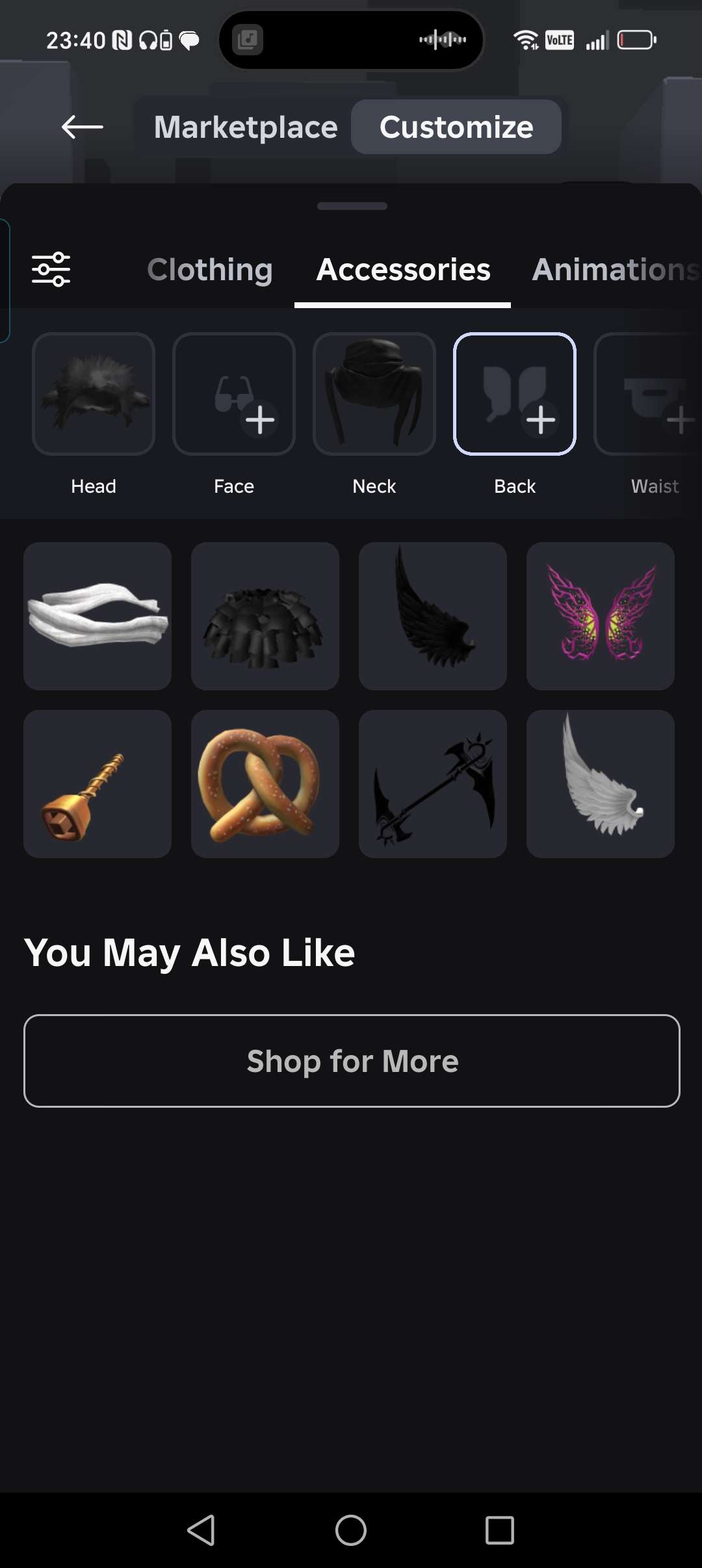Equip the golden hammer accessory

[x=97, y=784]
